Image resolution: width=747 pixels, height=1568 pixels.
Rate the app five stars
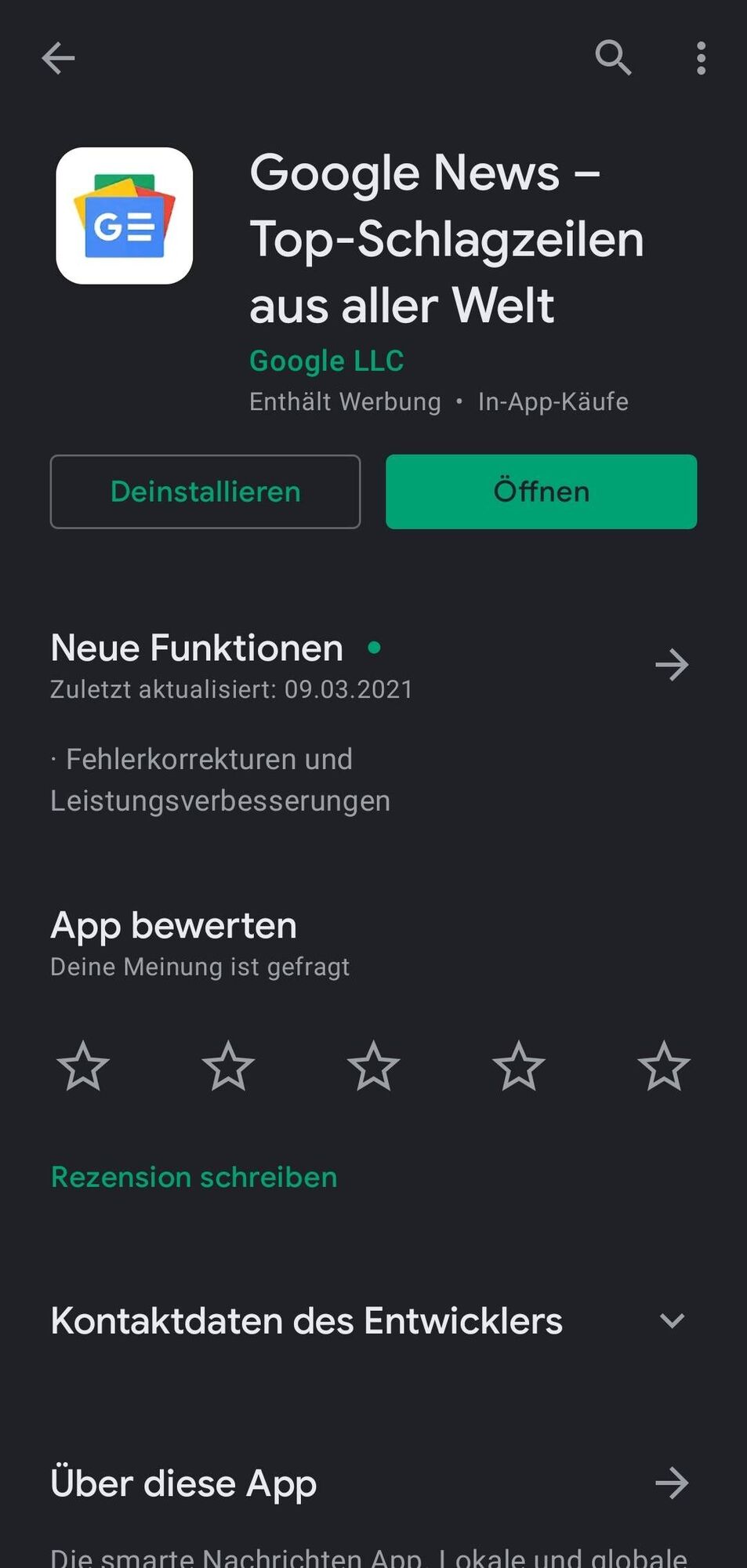(664, 1066)
